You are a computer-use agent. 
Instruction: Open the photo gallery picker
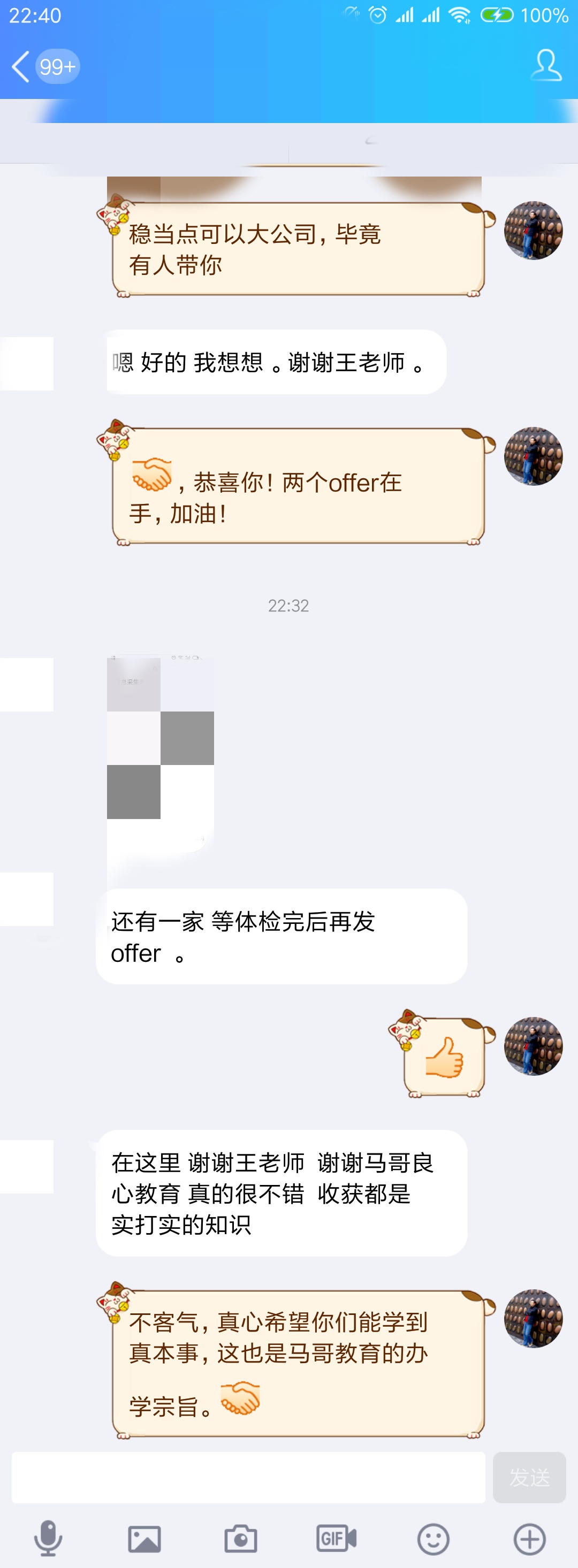click(144, 1539)
